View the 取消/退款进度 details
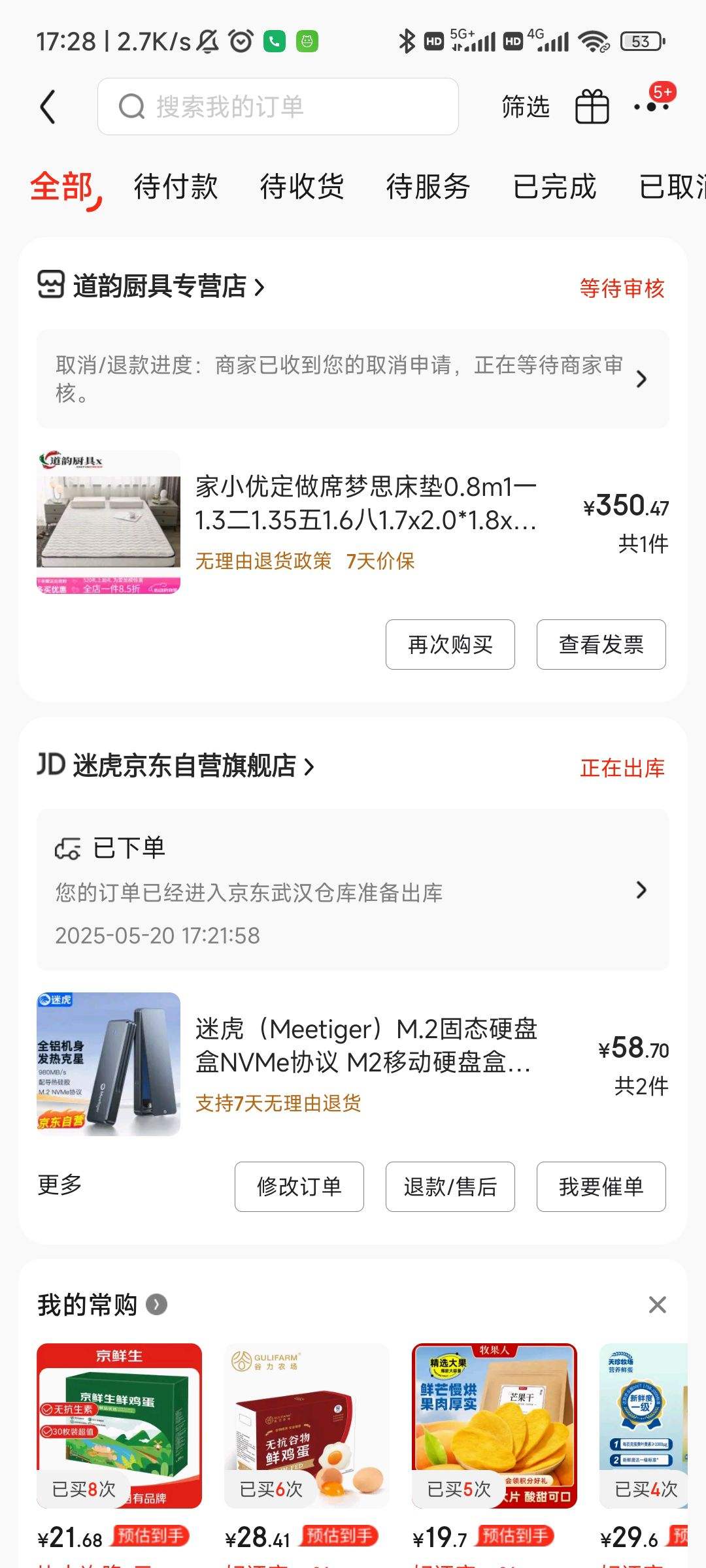This screenshot has width=706, height=1568. (x=352, y=379)
